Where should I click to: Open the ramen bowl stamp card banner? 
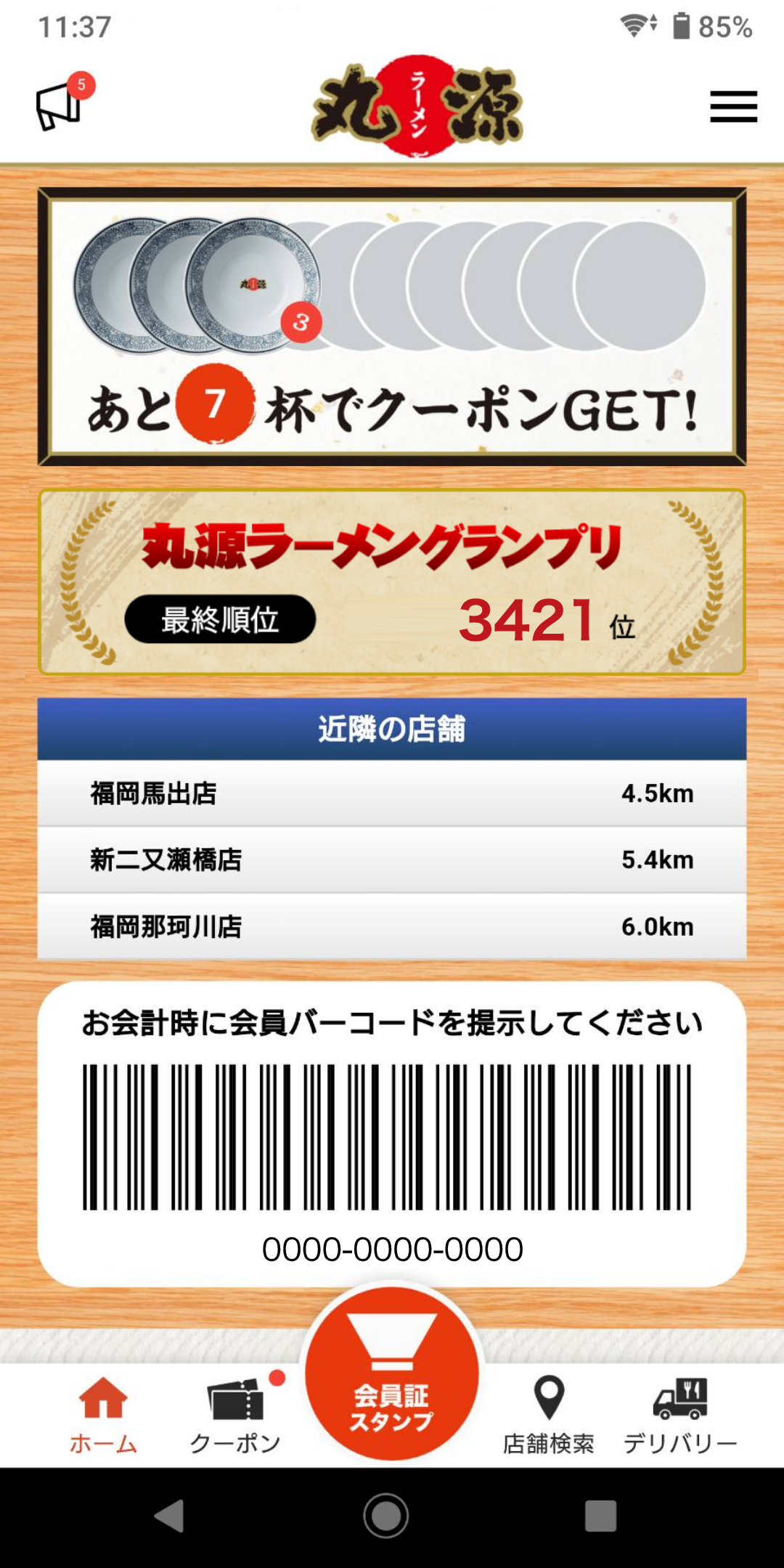pyautogui.click(x=392, y=327)
